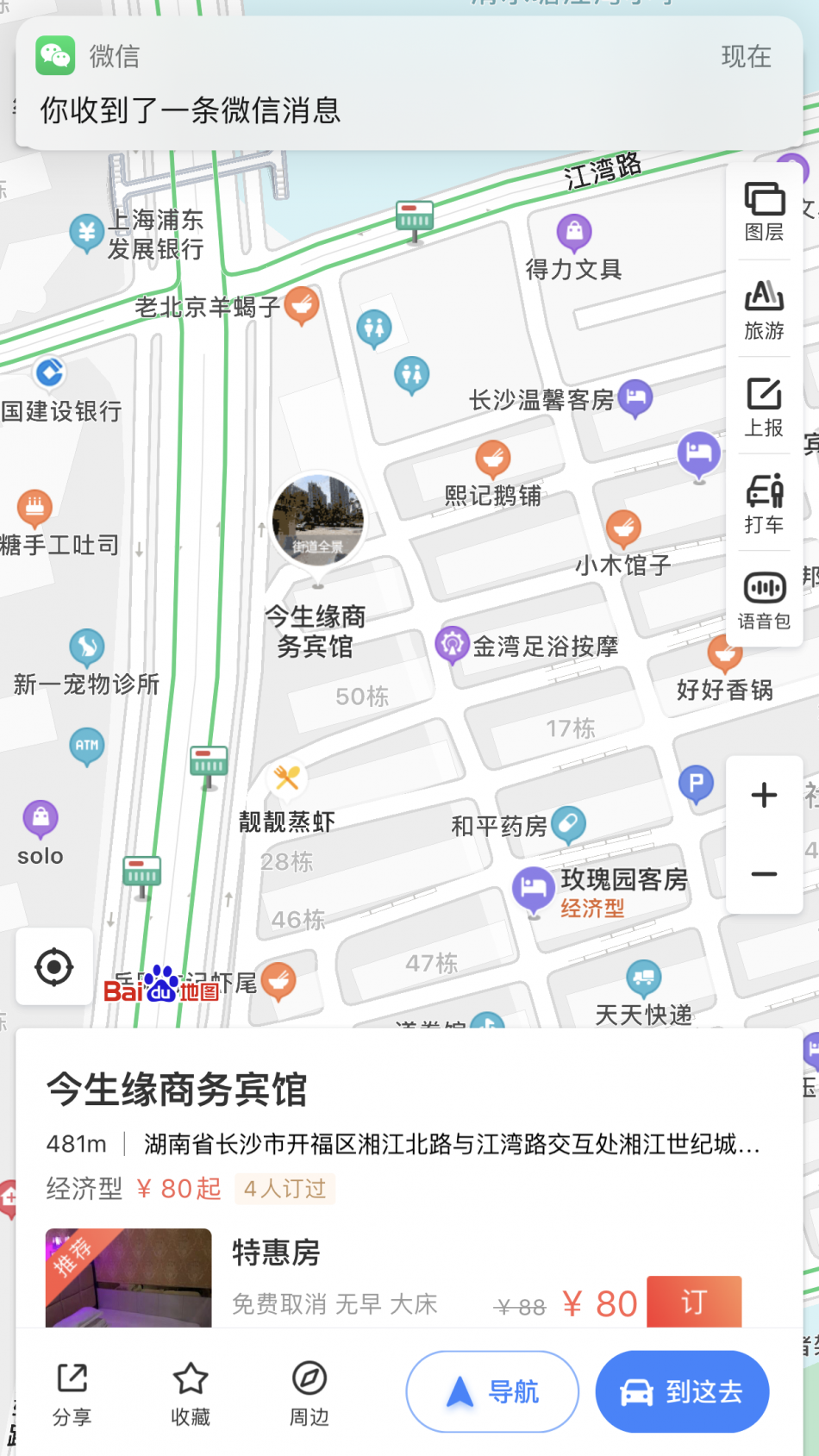819x1456 pixels.
Task: Center map on my current location
Action: coord(54,967)
